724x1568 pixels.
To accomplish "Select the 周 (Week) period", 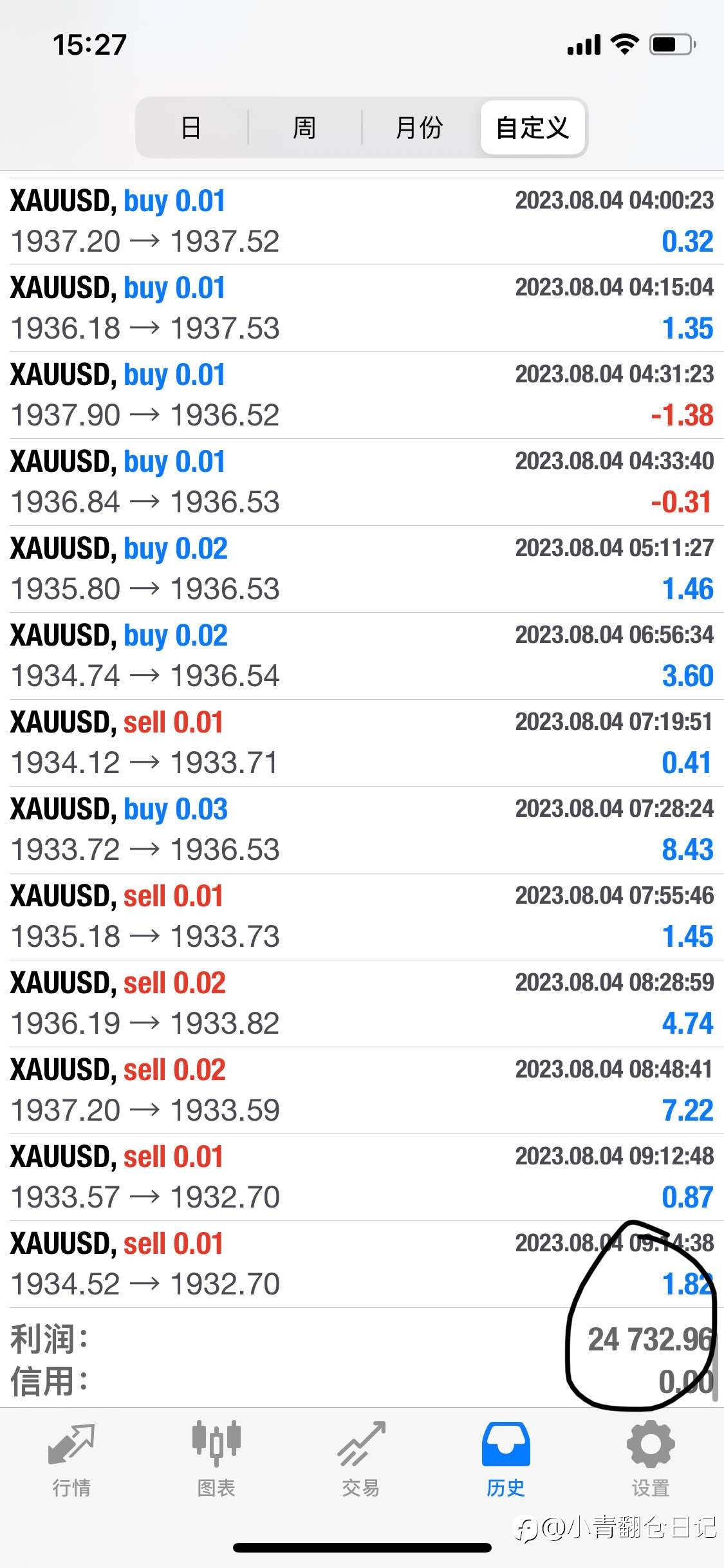I will (x=304, y=127).
